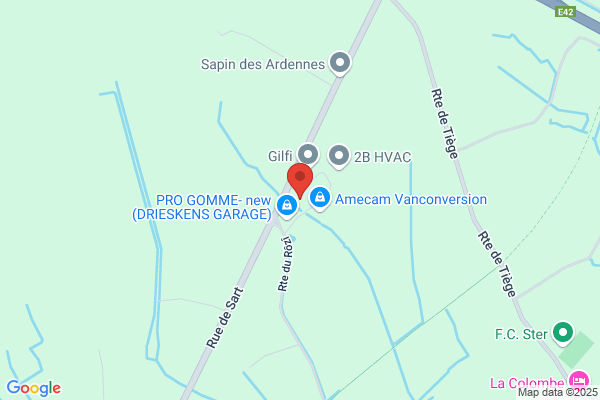Select the F.C. Ster marker

pos(563,333)
